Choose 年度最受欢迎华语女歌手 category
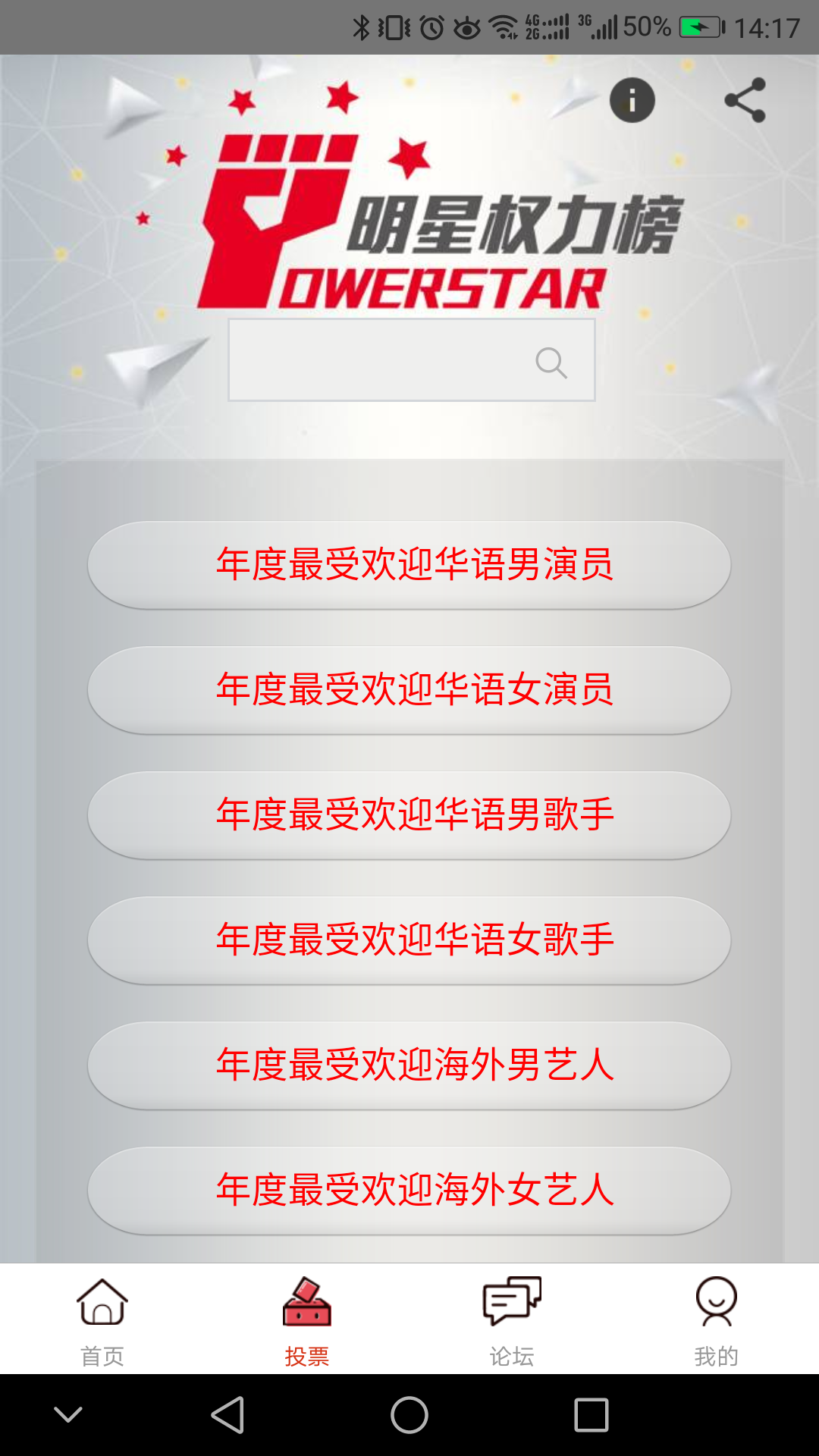Image resolution: width=819 pixels, height=1456 pixels. [x=409, y=940]
